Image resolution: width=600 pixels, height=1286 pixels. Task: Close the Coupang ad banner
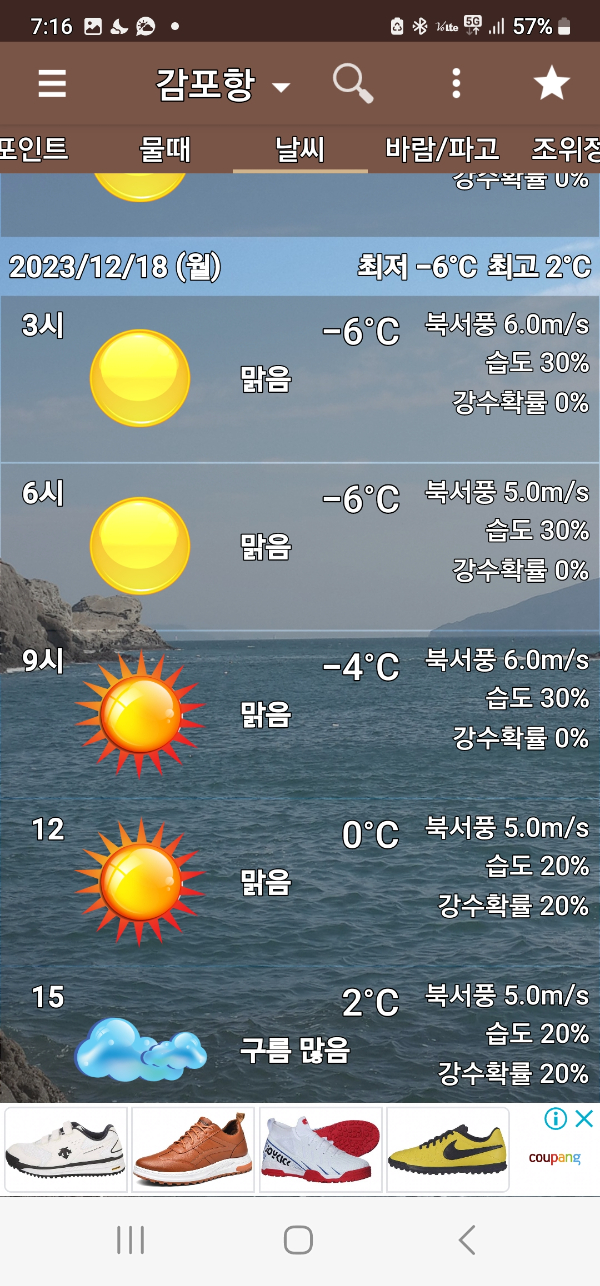point(584,1119)
